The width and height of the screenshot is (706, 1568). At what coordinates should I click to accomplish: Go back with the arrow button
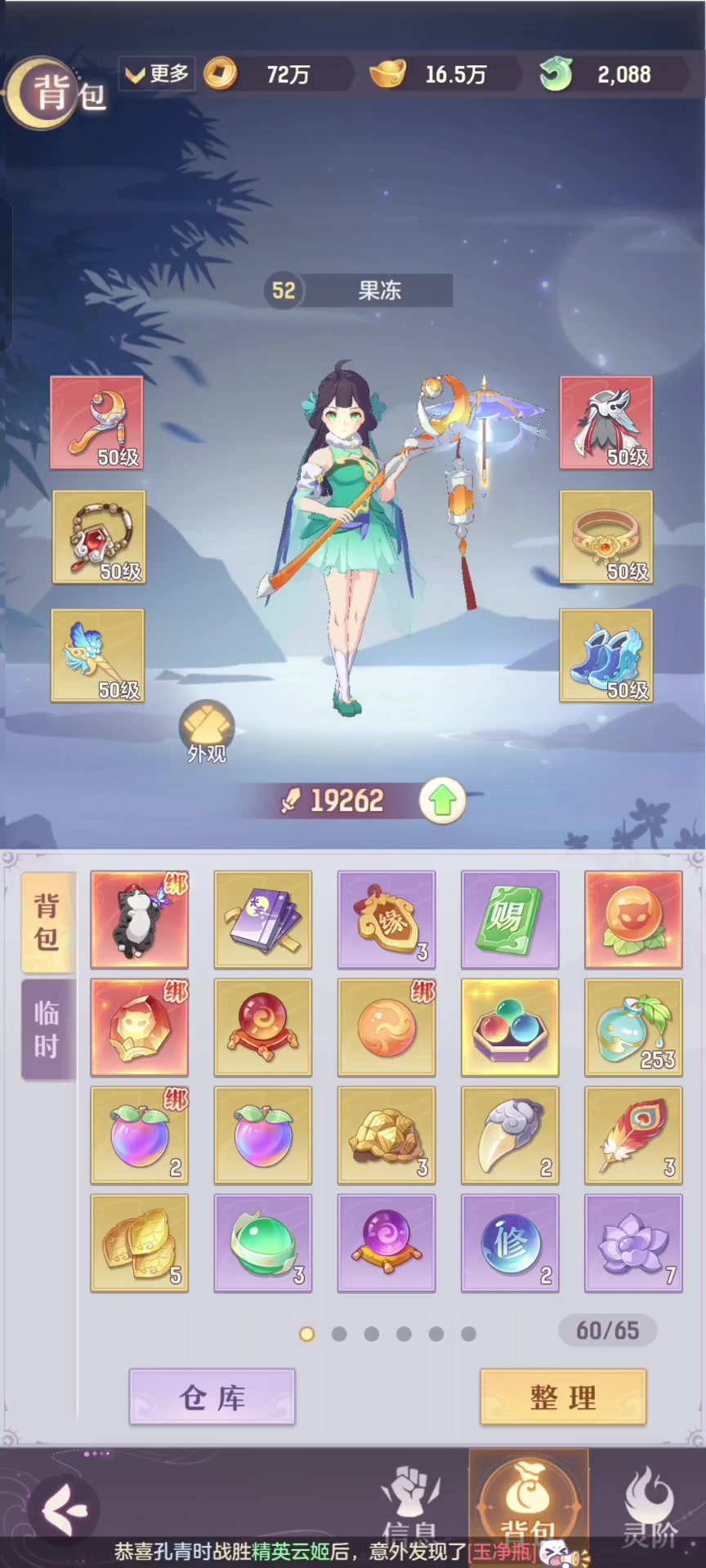[x=65, y=1510]
